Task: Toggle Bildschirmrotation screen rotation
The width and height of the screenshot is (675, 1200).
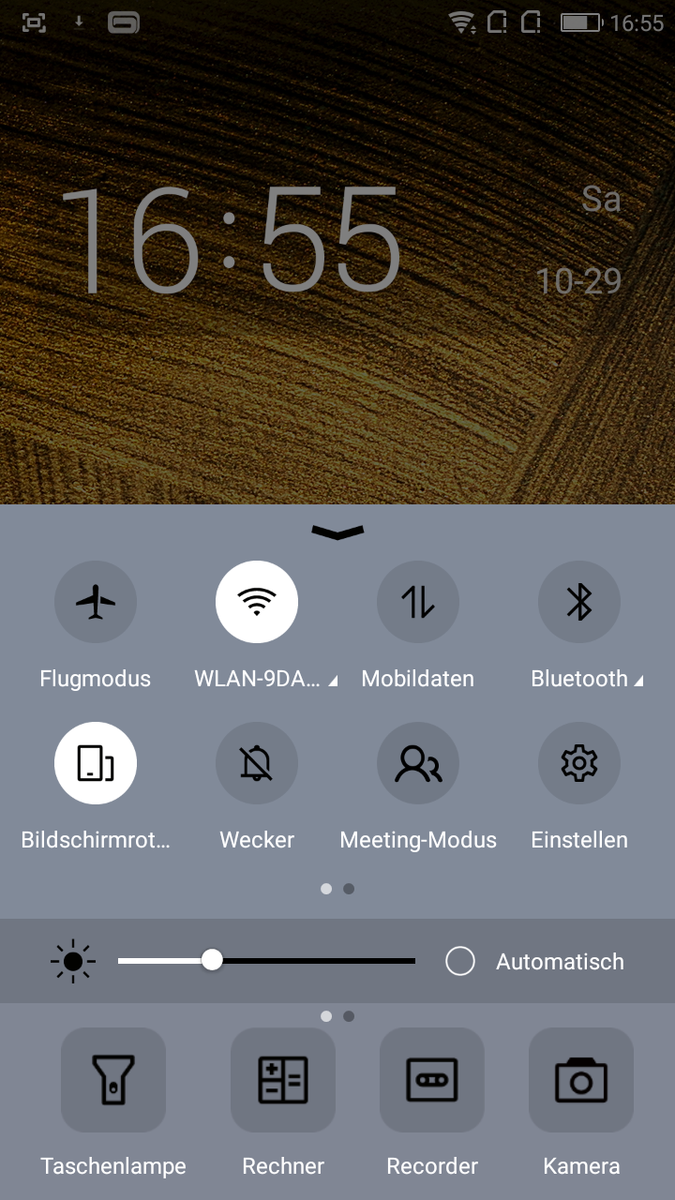Action: (x=95, y=763)
